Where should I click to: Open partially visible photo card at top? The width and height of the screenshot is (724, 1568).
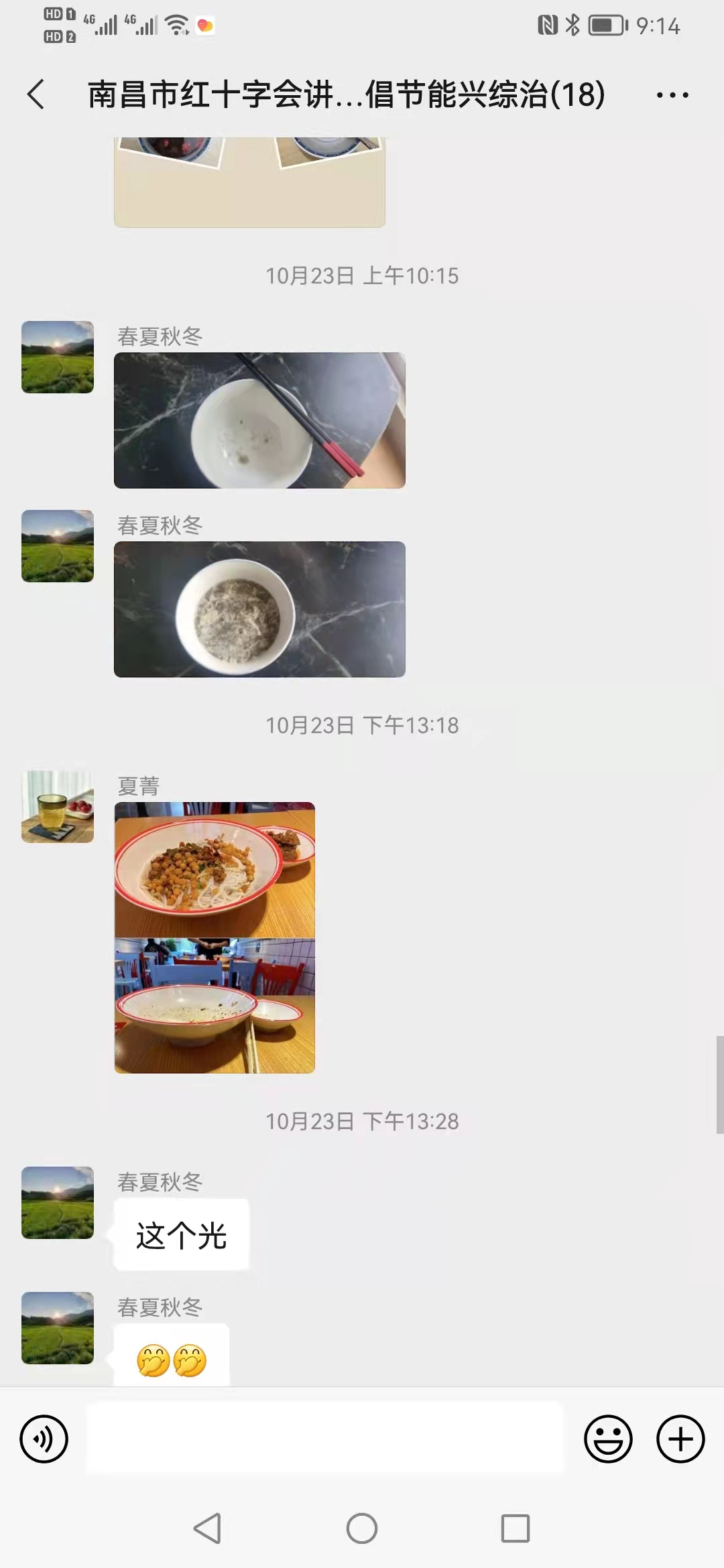click(x=249, y=182)
